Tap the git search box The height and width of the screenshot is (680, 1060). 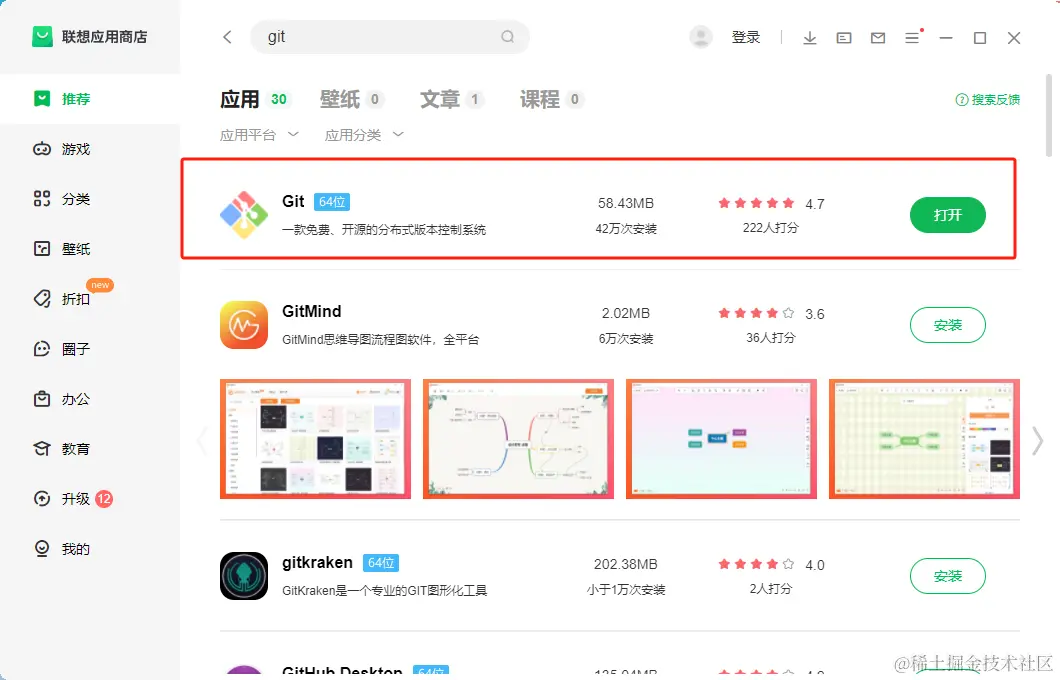(x=385, y=37)
